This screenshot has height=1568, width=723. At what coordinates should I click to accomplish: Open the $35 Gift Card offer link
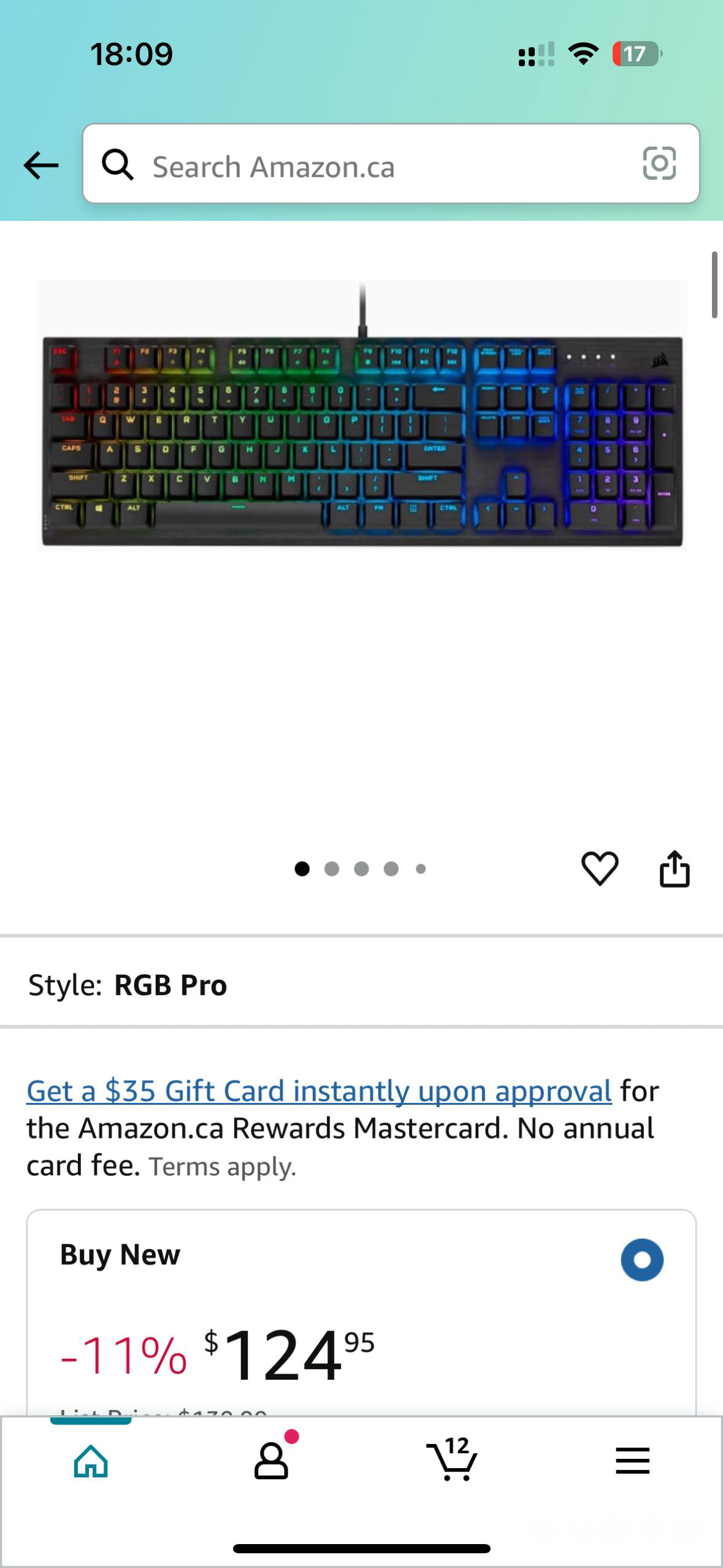click(319, 1091)
